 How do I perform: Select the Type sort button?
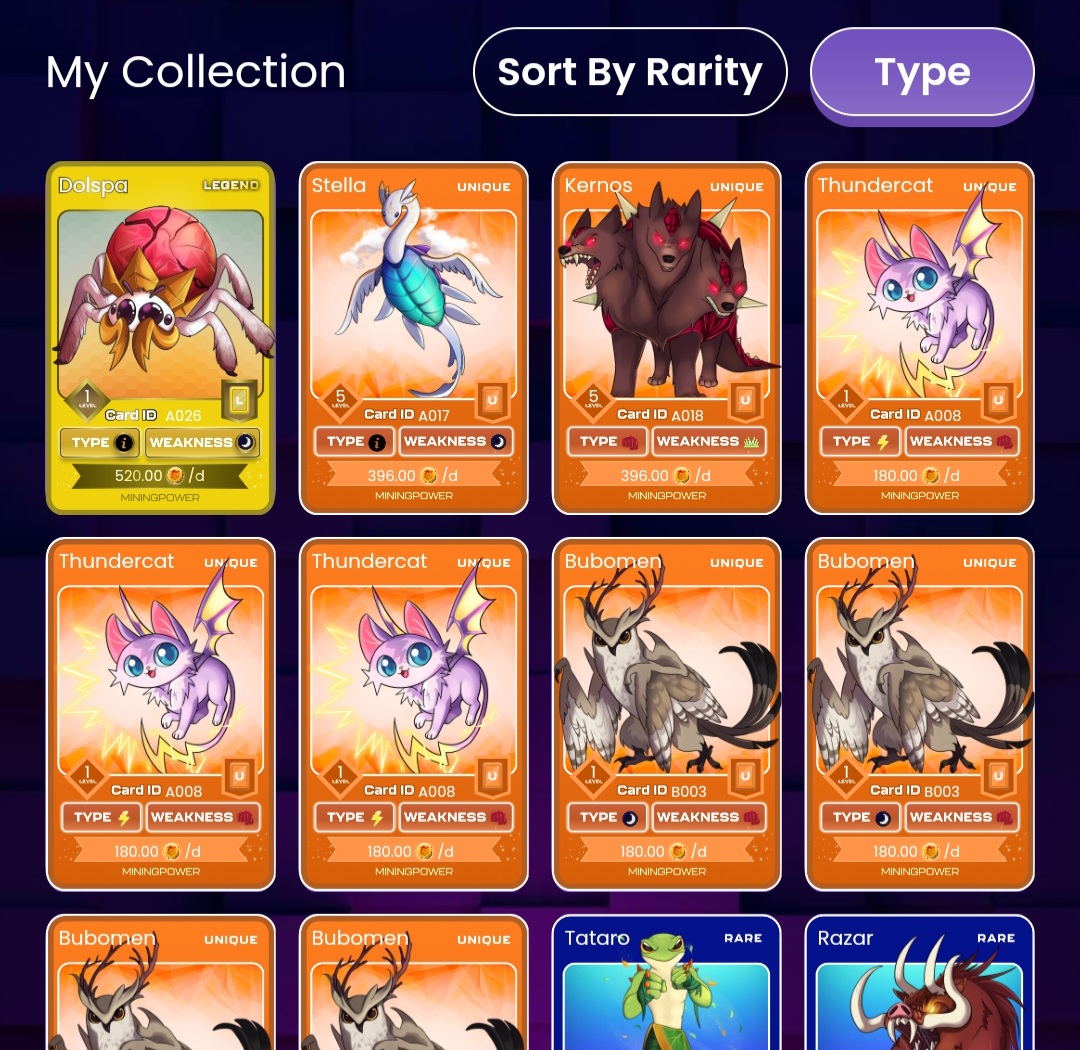[x=921, y=72]
